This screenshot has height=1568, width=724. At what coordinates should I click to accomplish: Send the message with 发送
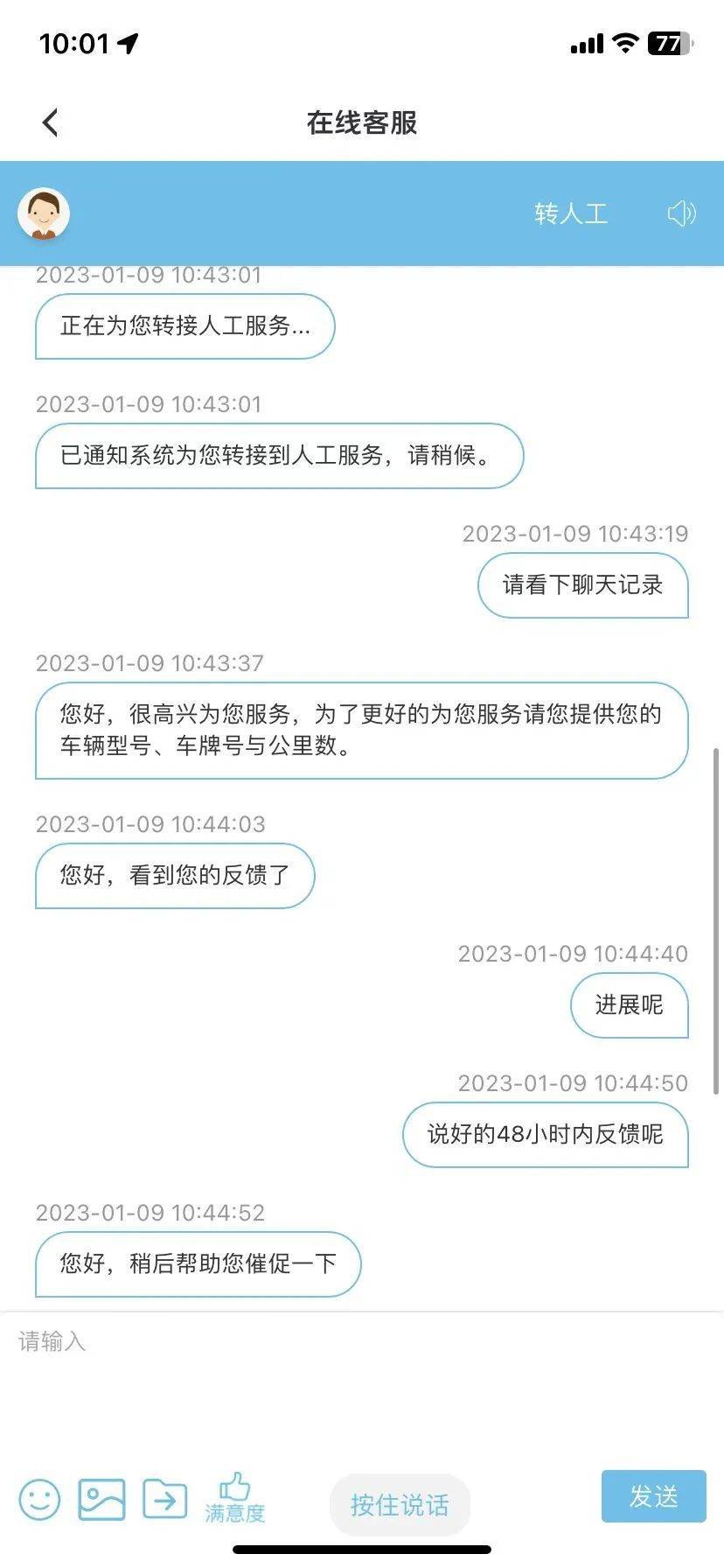[x=653, y=1496]
